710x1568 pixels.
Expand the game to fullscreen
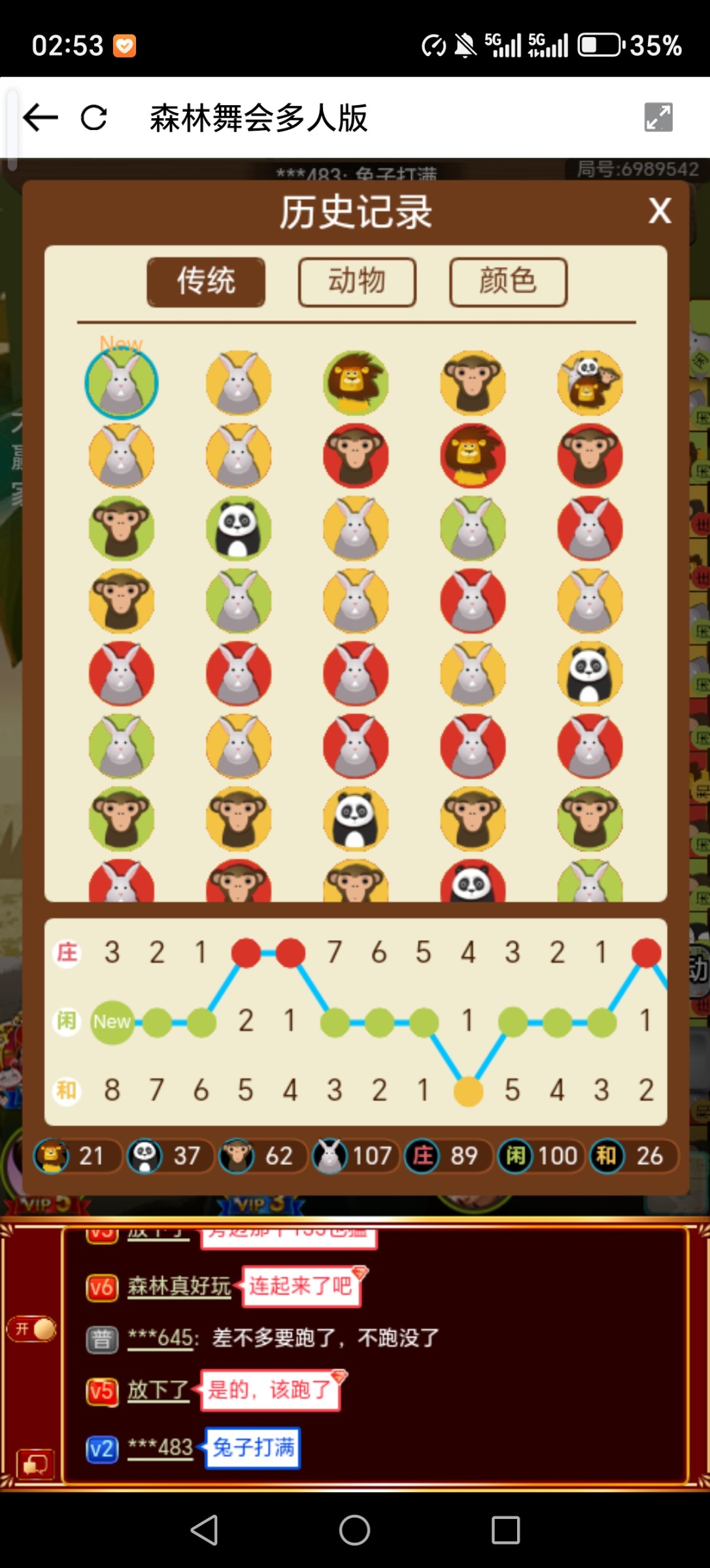point(658,118)
